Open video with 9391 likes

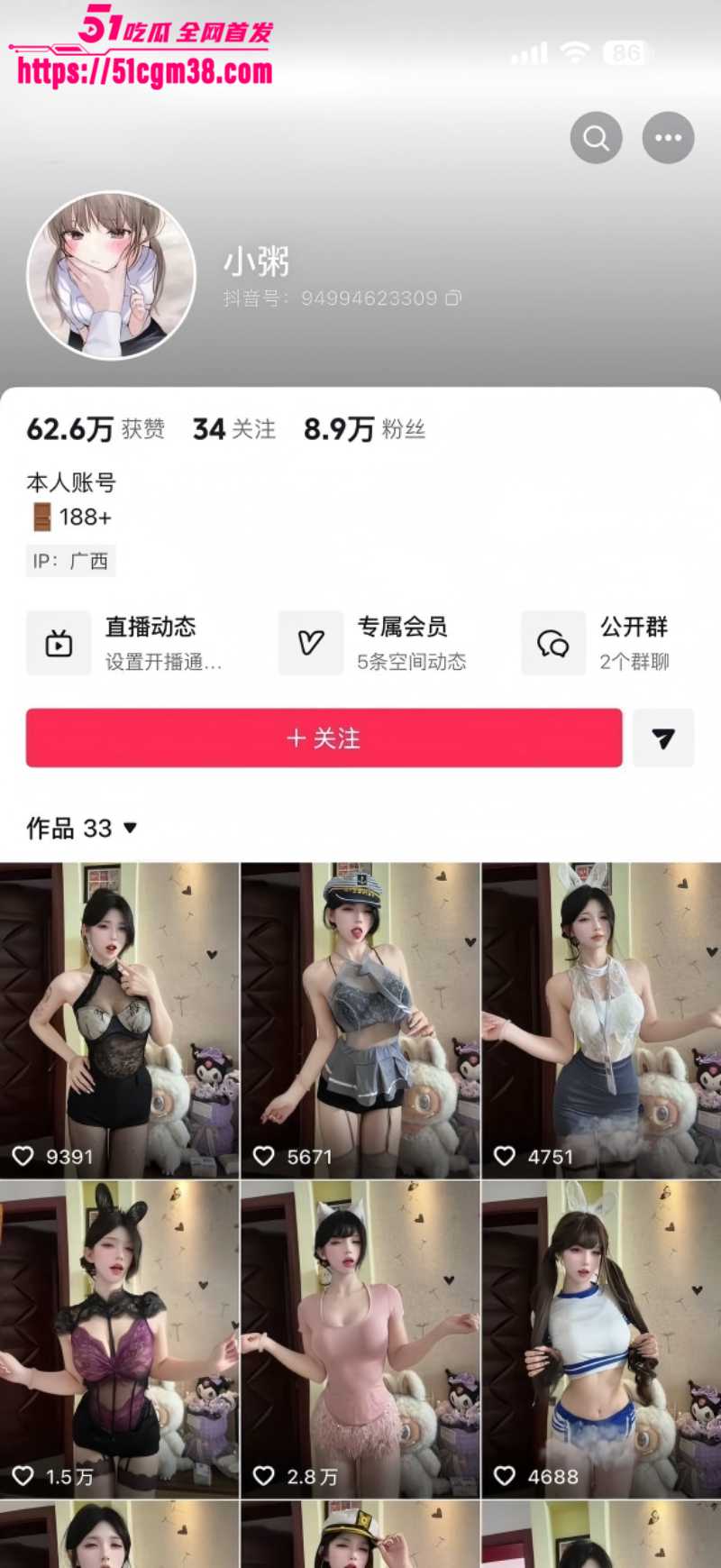(119, 1021)
